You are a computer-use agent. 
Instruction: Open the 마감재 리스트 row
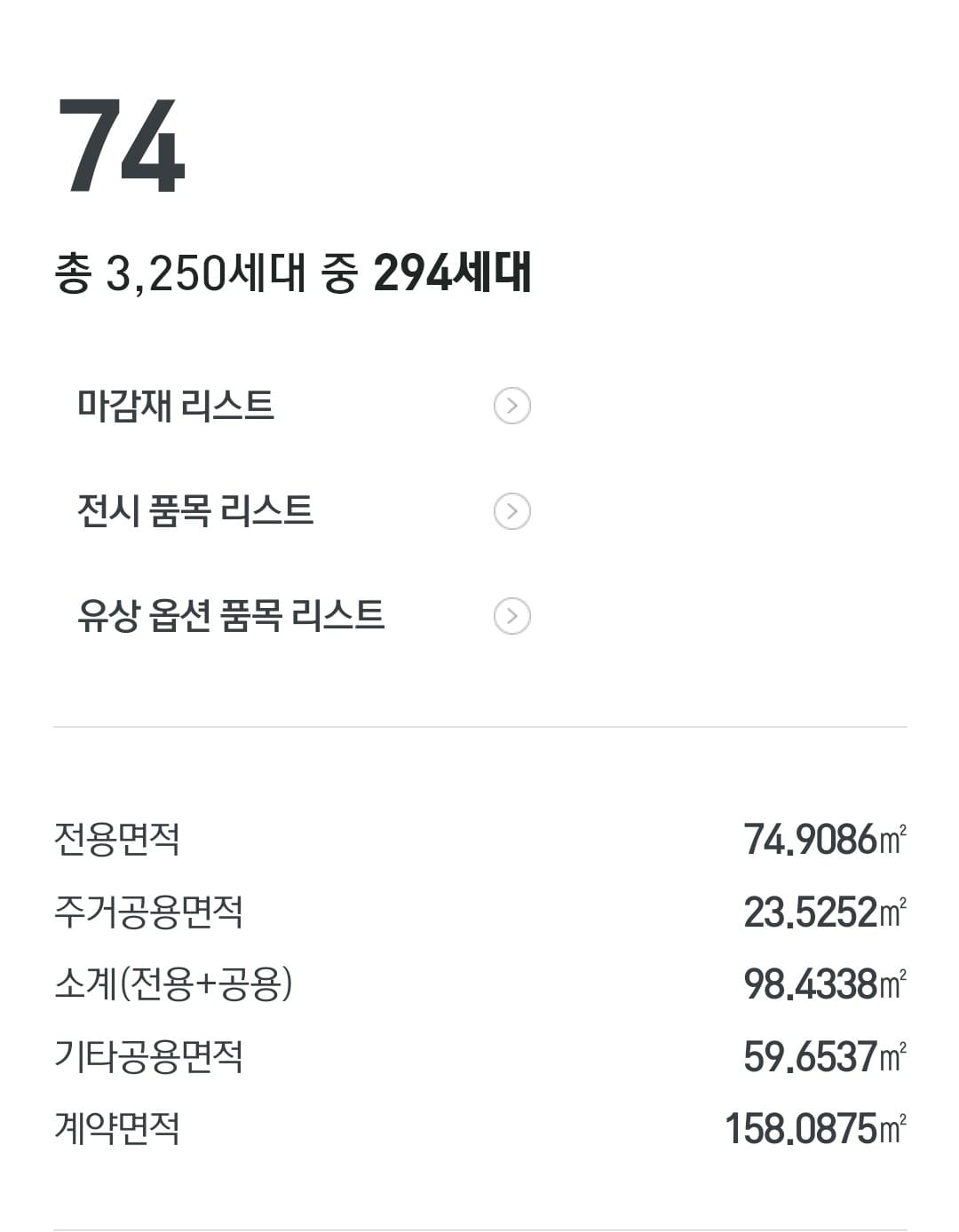point(302,406)
